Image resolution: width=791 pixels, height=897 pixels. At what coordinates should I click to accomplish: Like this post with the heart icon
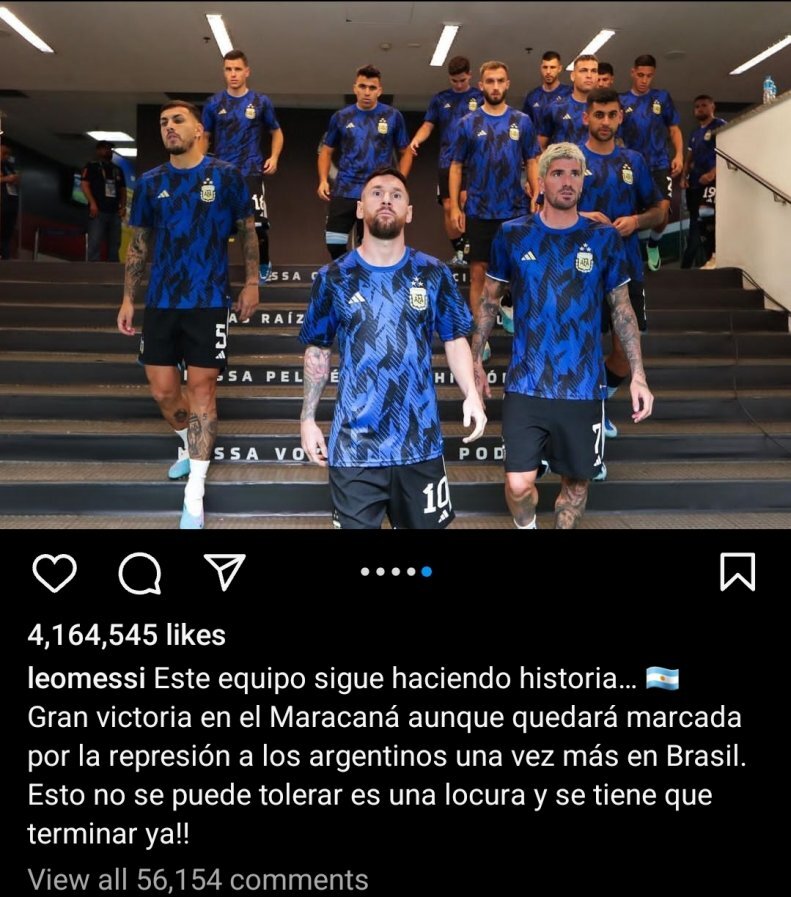tap(54, 572)
